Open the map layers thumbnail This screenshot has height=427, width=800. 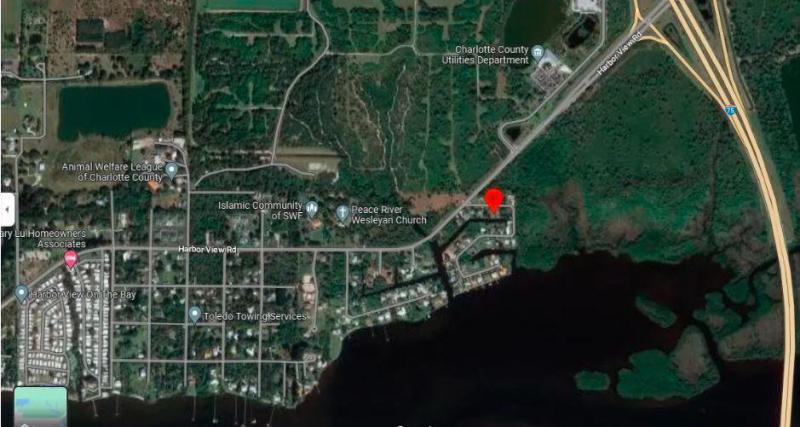click(x=40, y=407)
